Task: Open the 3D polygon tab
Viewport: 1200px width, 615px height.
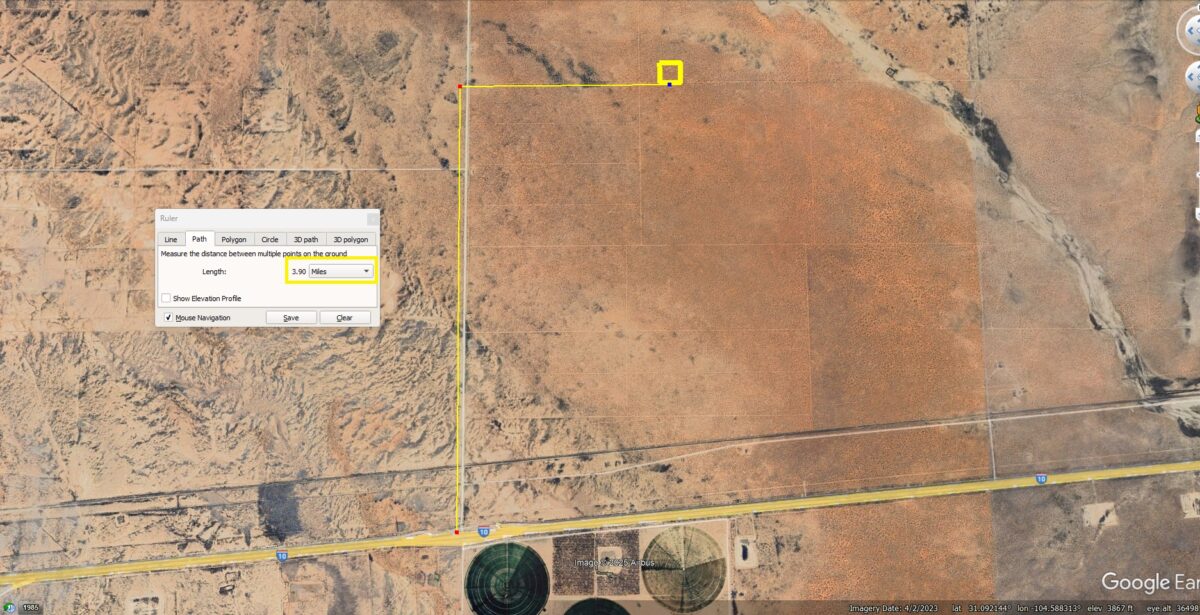Action: tap(349, 240)
